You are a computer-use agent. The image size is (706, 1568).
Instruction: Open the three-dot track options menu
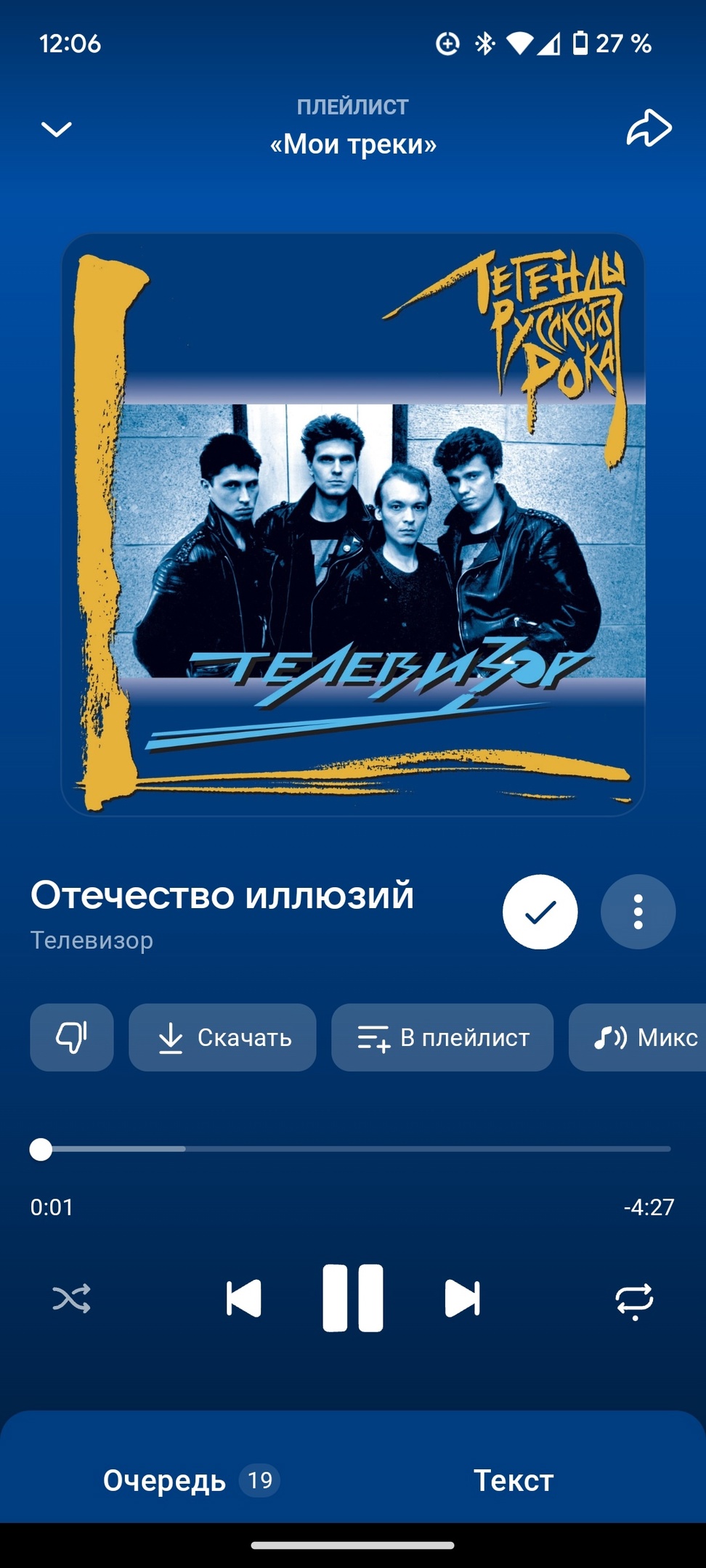click(x=638, y=912)
